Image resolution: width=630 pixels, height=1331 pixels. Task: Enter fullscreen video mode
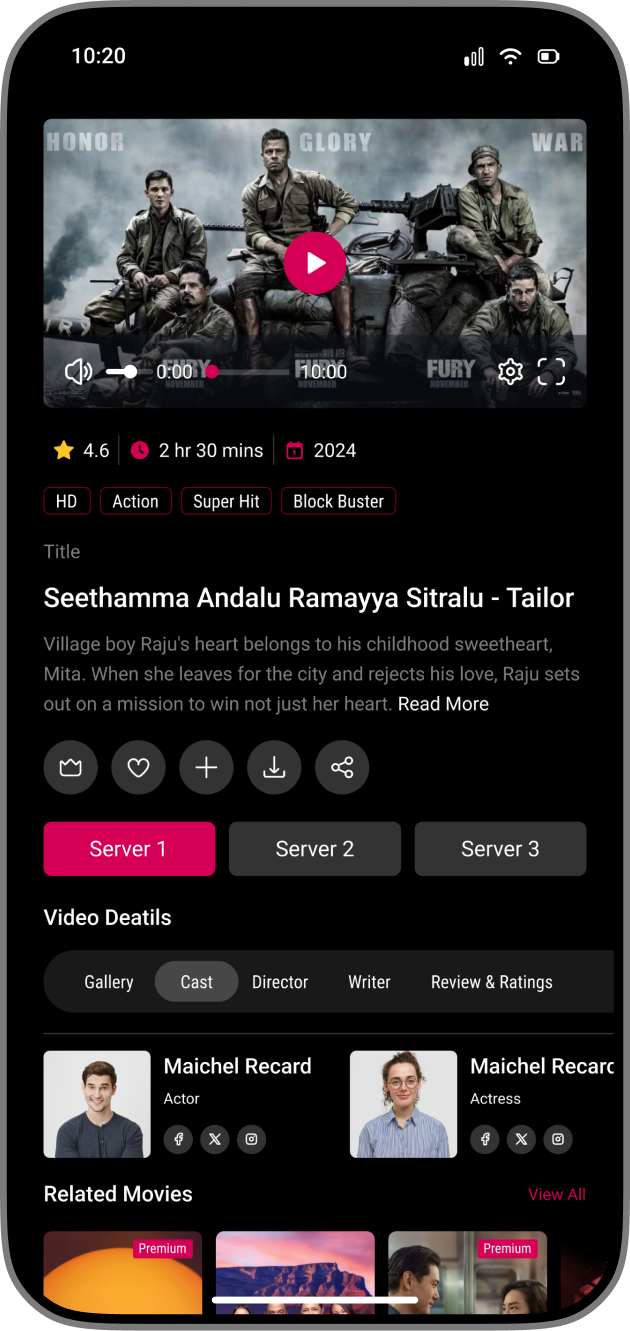[x=551, y=372]
